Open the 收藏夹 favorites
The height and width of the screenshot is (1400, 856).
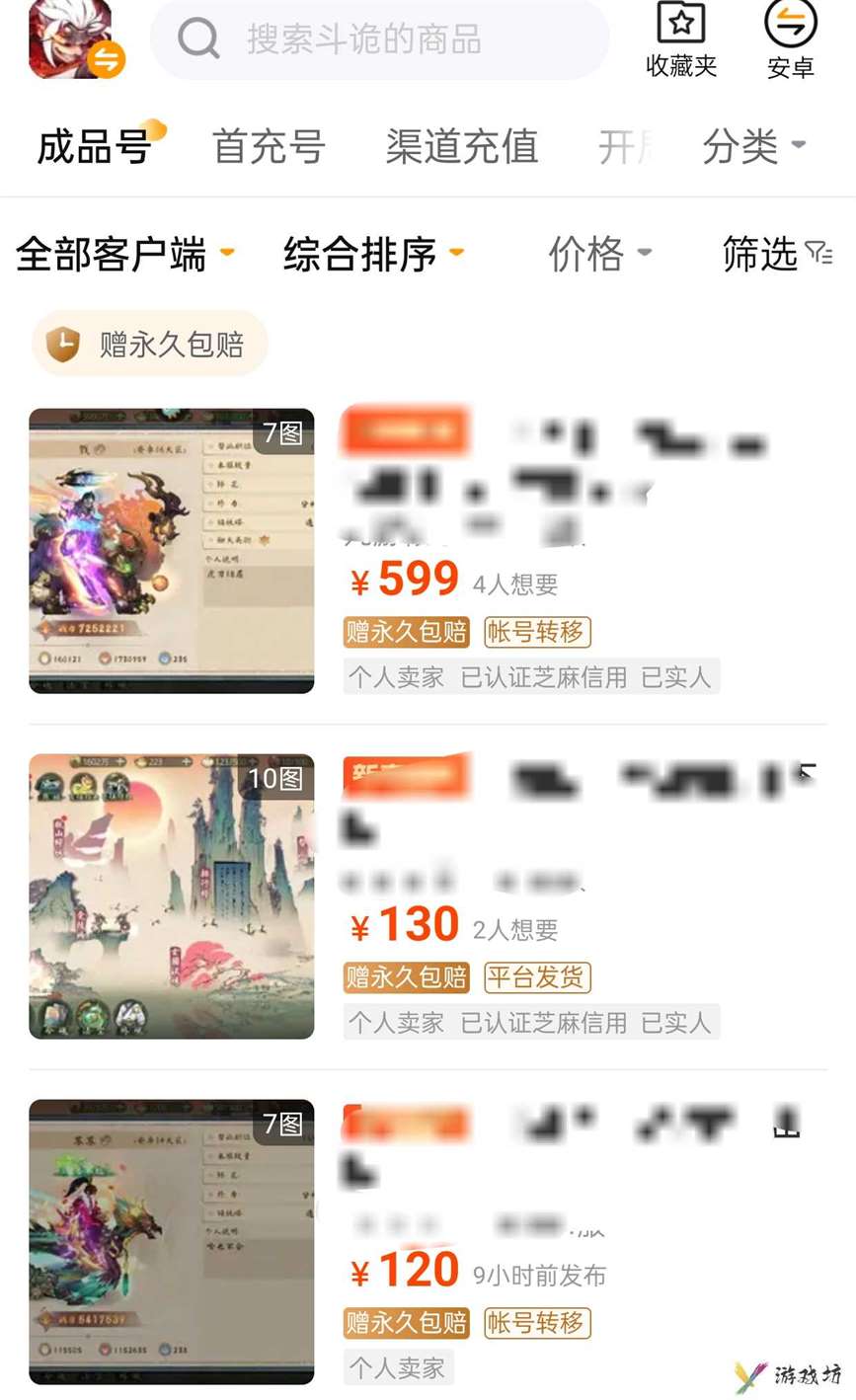(x=681, y=39)
